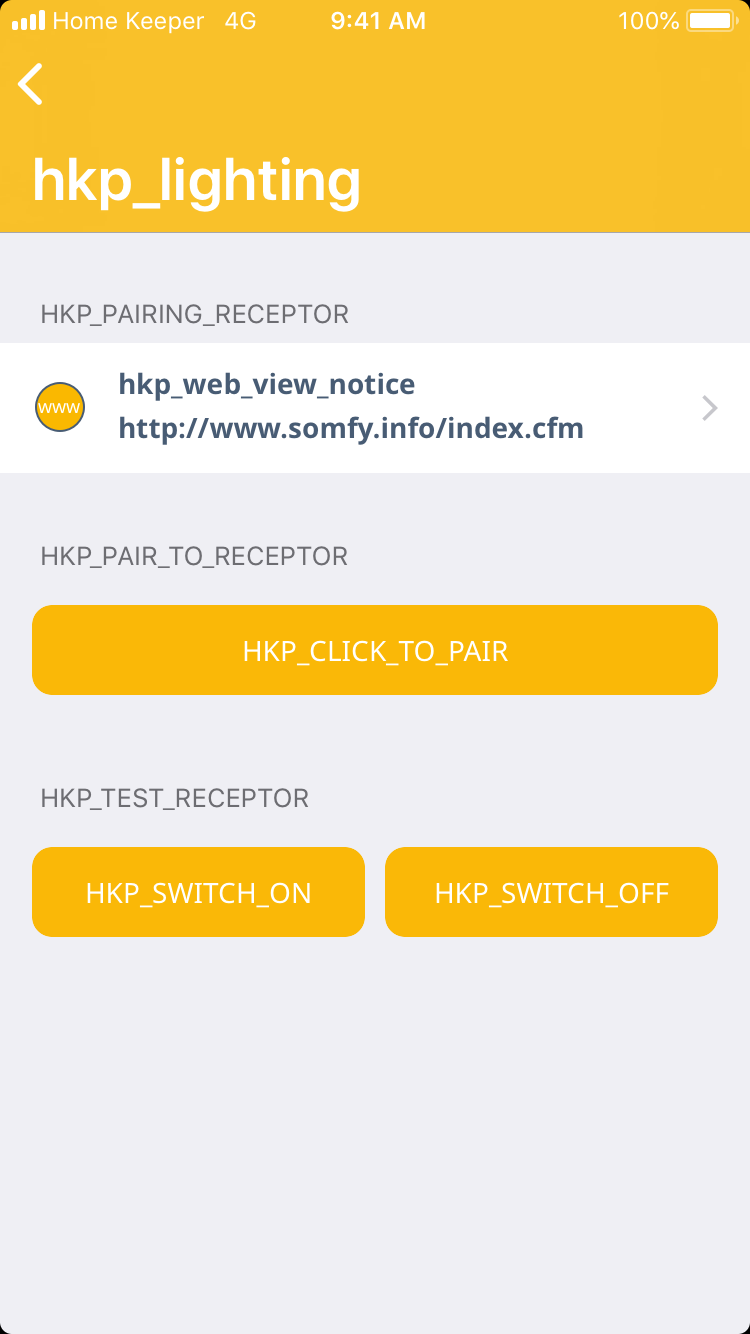
Task: Tap the HKP_CLICK_TO_PAIR button
Action: pyautogui.click(x=375, y=650)
